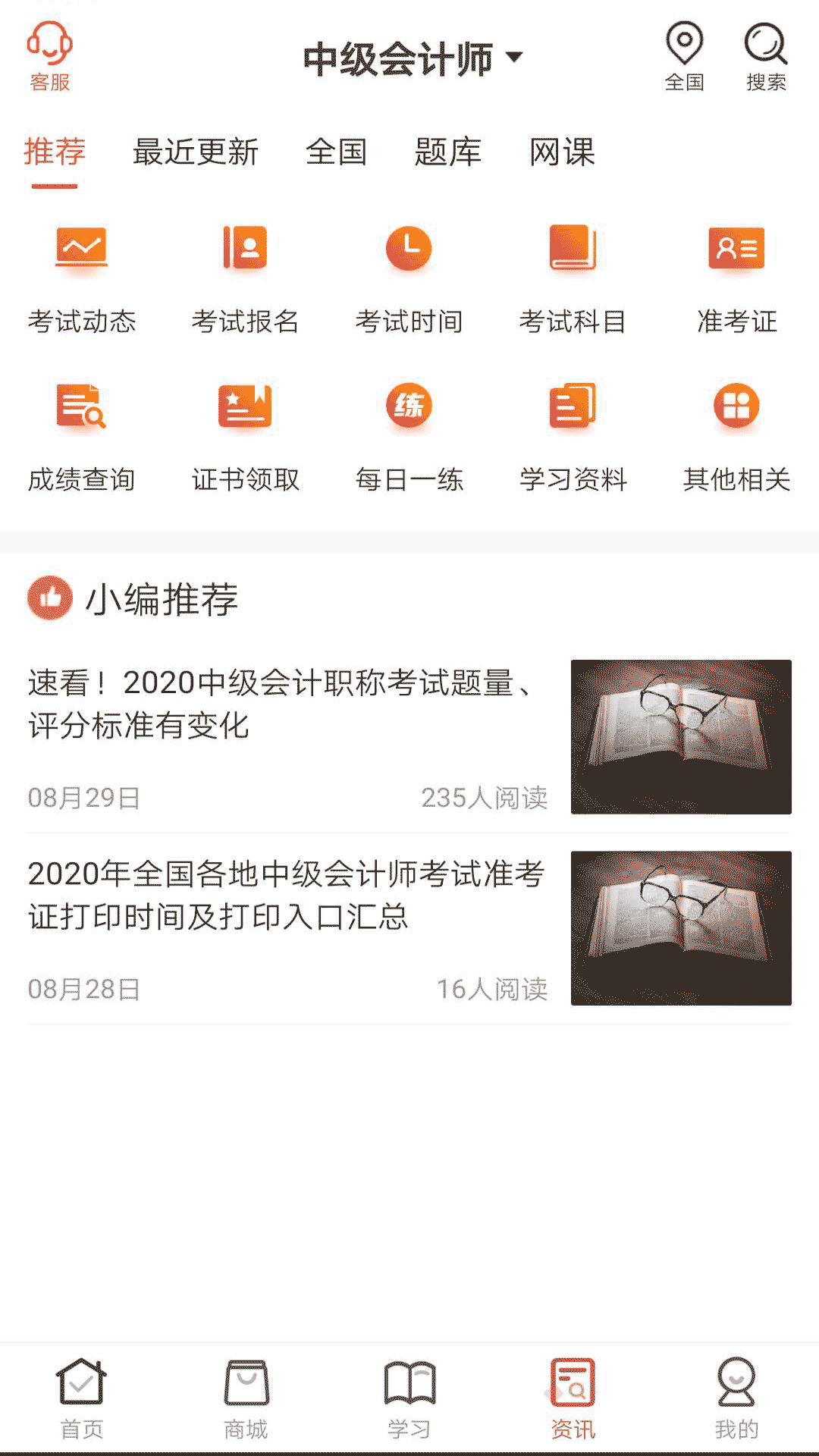This screenshot has width=819, height=1456.
Task: Open the 最近更新 section
Action: pos(196,152)
